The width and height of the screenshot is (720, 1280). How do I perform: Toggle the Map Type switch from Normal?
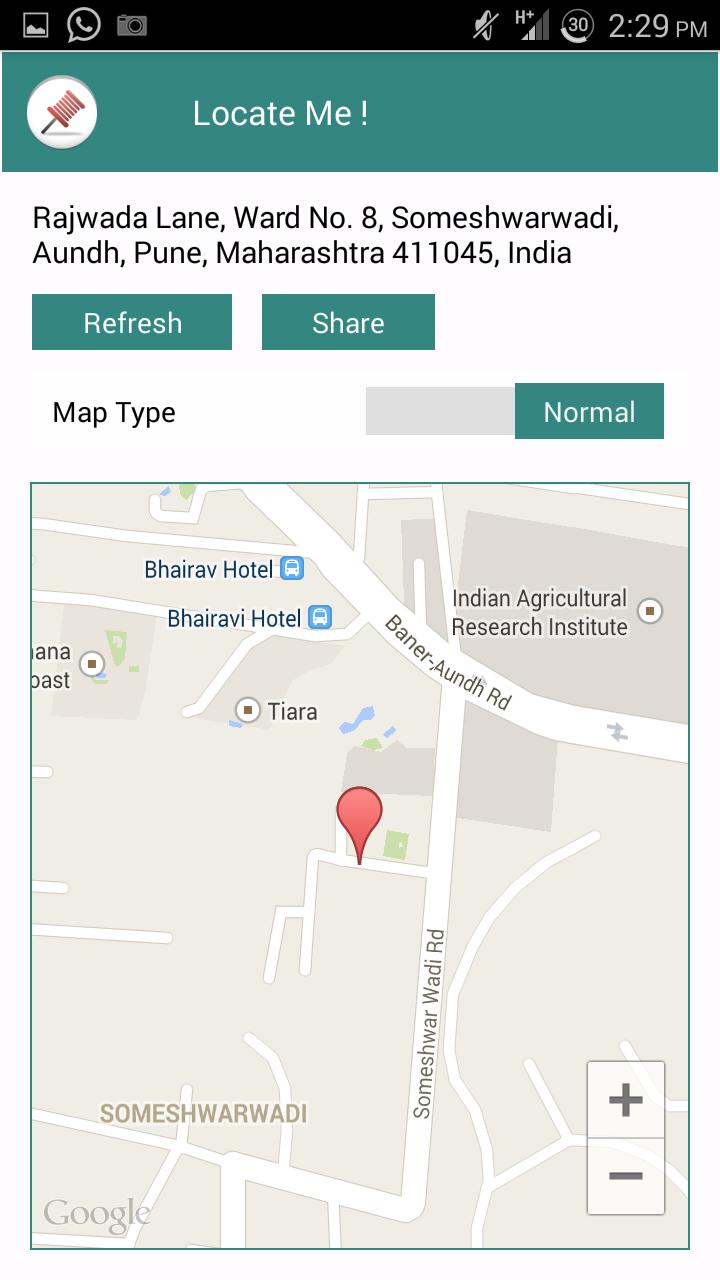514,411
